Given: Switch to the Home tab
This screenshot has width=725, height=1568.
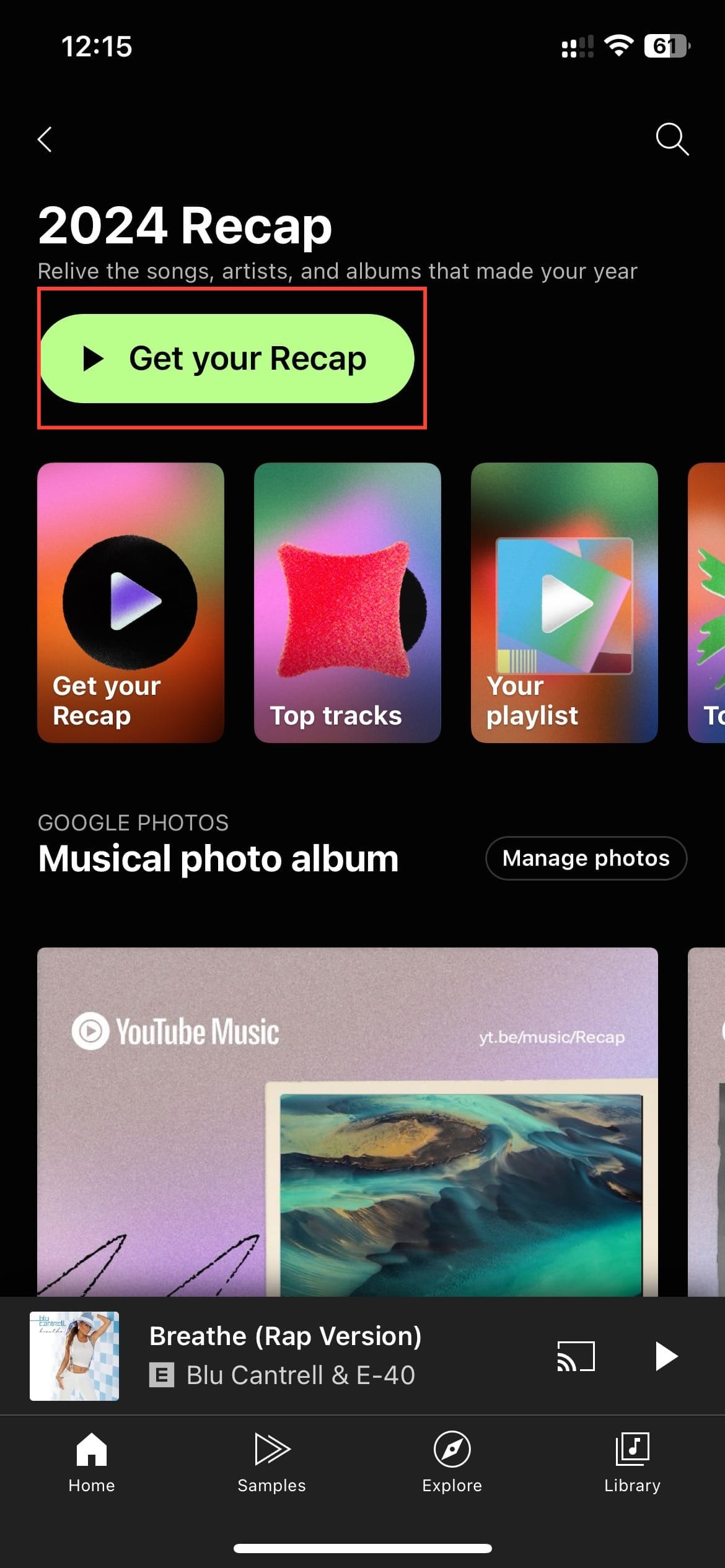Looking at the screenshot, I should pyautogui.click(x=92, y=1461).
